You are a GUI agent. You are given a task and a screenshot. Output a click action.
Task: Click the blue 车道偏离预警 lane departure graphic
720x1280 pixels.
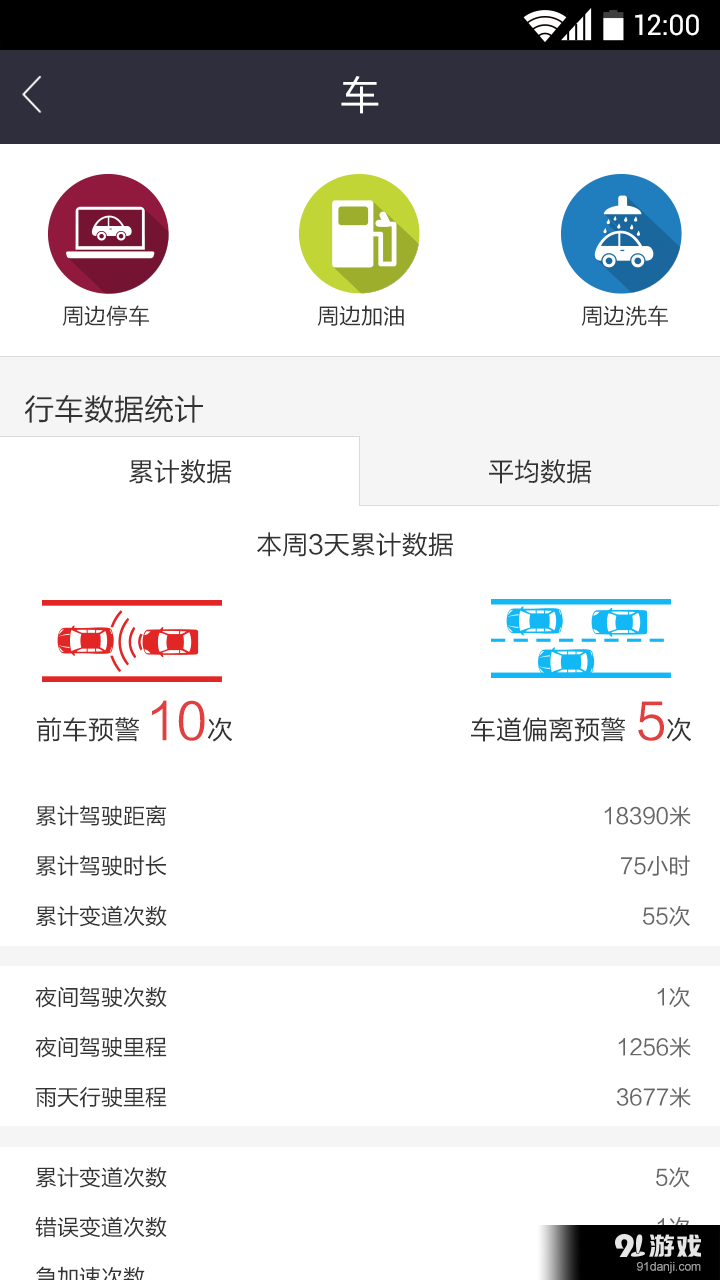pyautogui.click(x=580, y=638)
